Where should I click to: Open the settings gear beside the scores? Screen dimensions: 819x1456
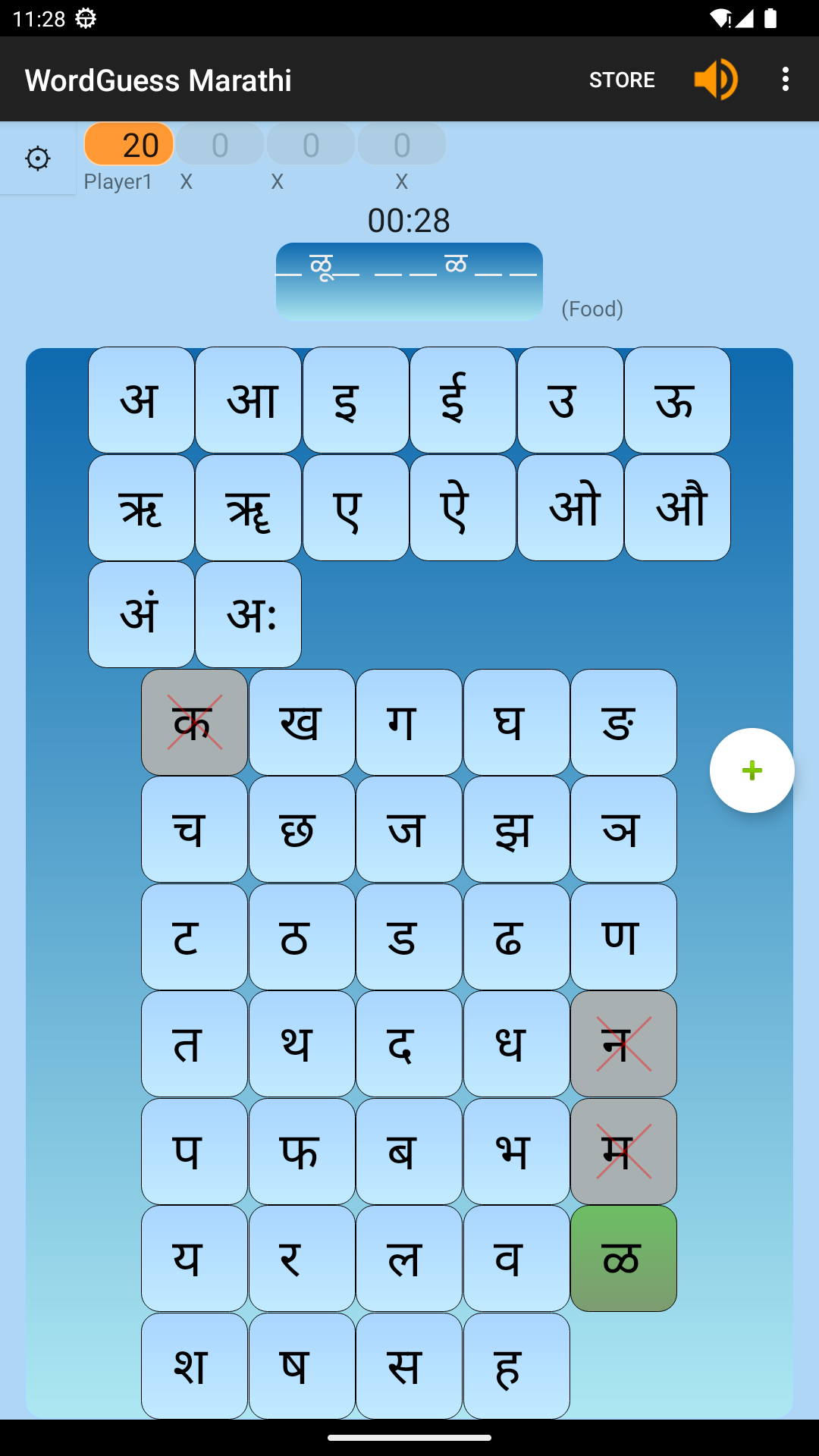click(x=38, y=158)
